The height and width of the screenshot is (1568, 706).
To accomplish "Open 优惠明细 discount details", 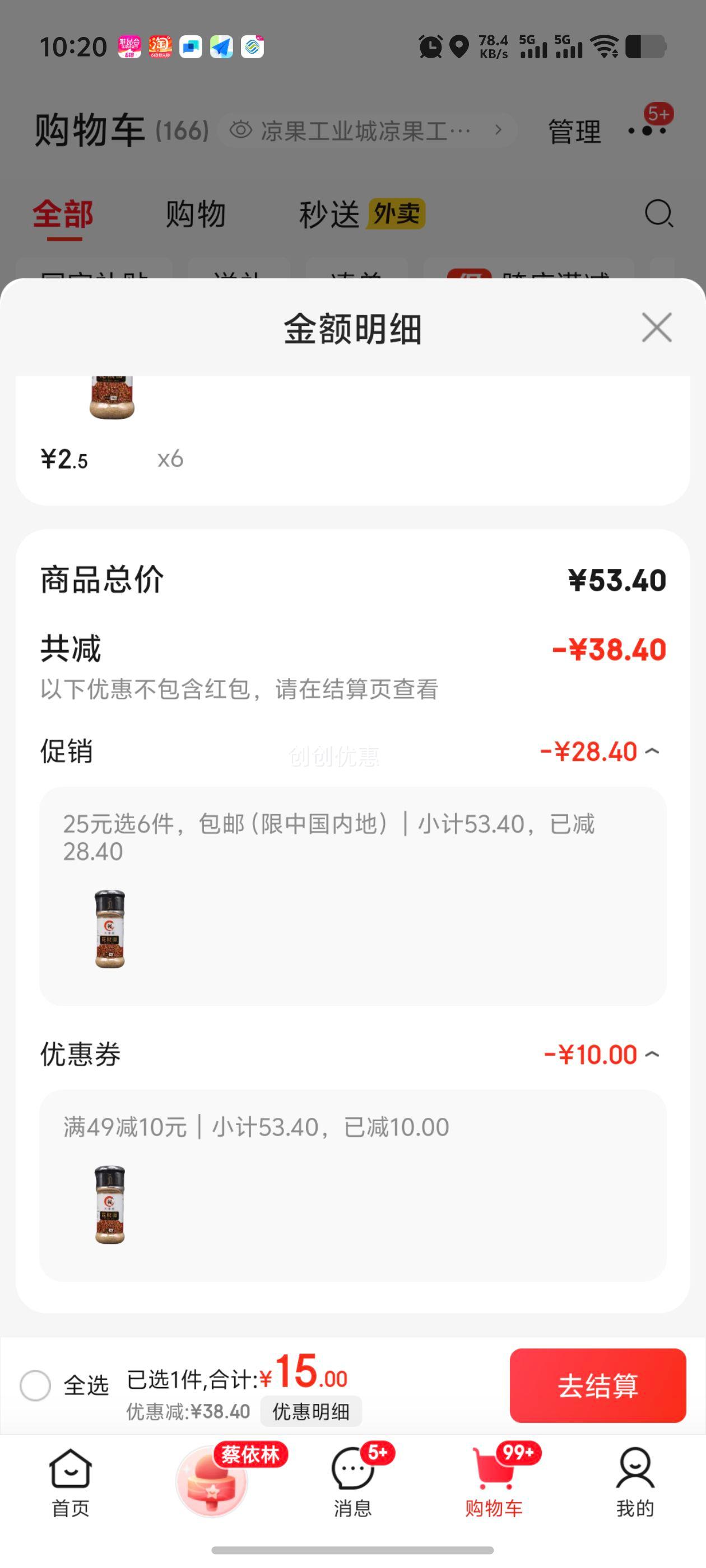I will pyautogui.click(x=310, y=1411).
